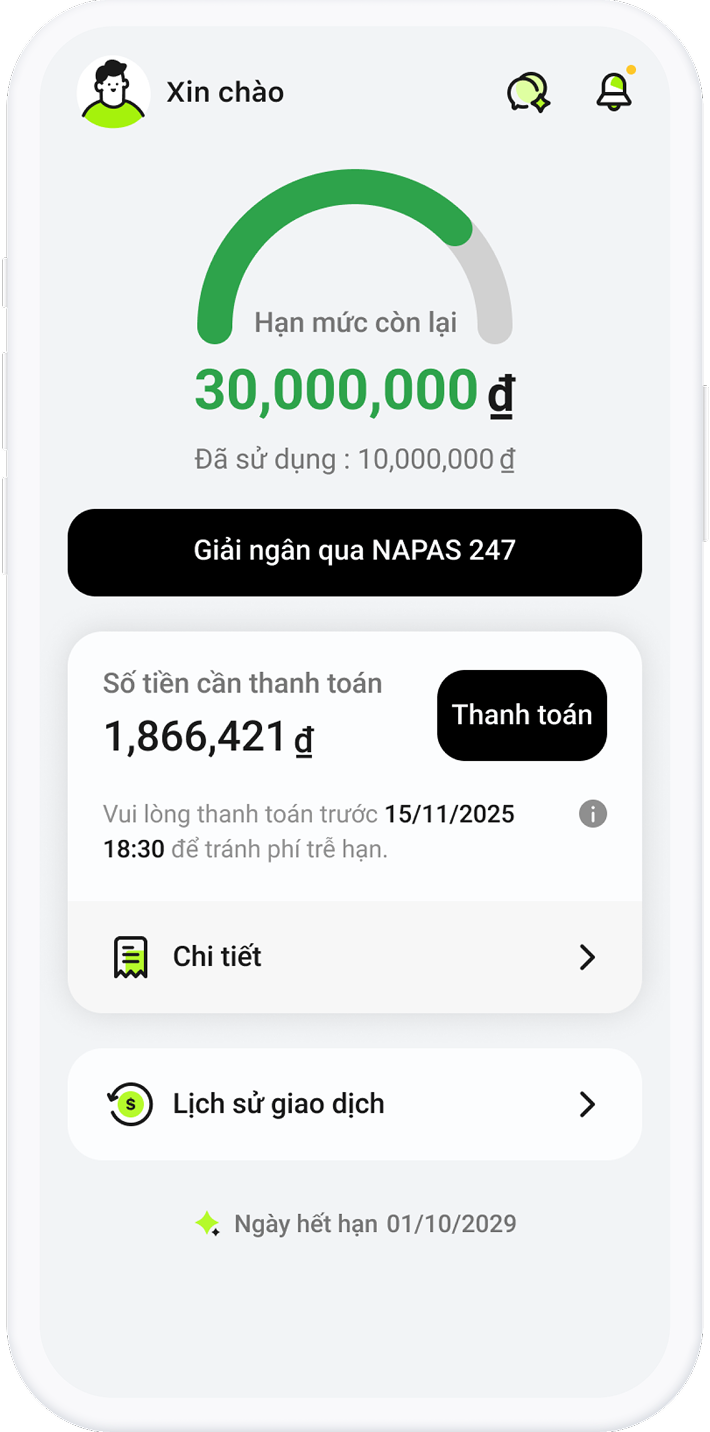Tap the Thanh toán button
The image size is (710, 1432).
pyautogui.click(x=521, y=715)
